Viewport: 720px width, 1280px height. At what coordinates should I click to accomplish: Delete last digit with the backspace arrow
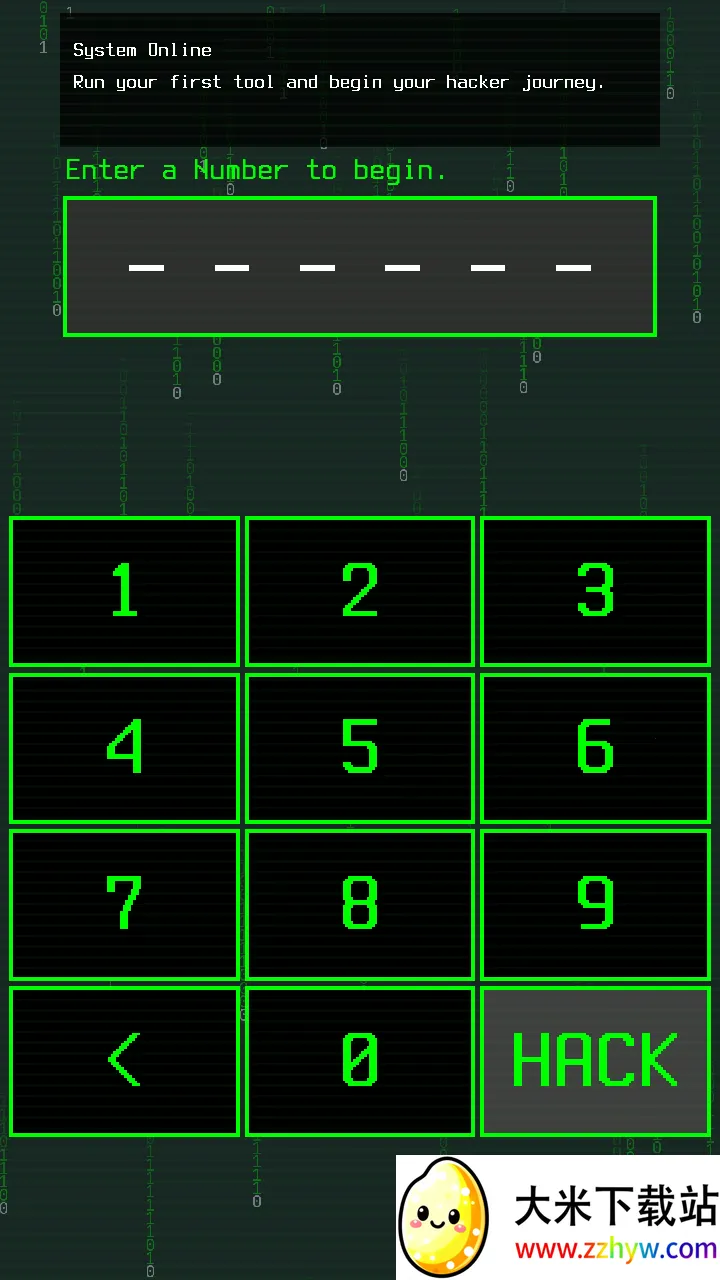[x=125, y=1061]
